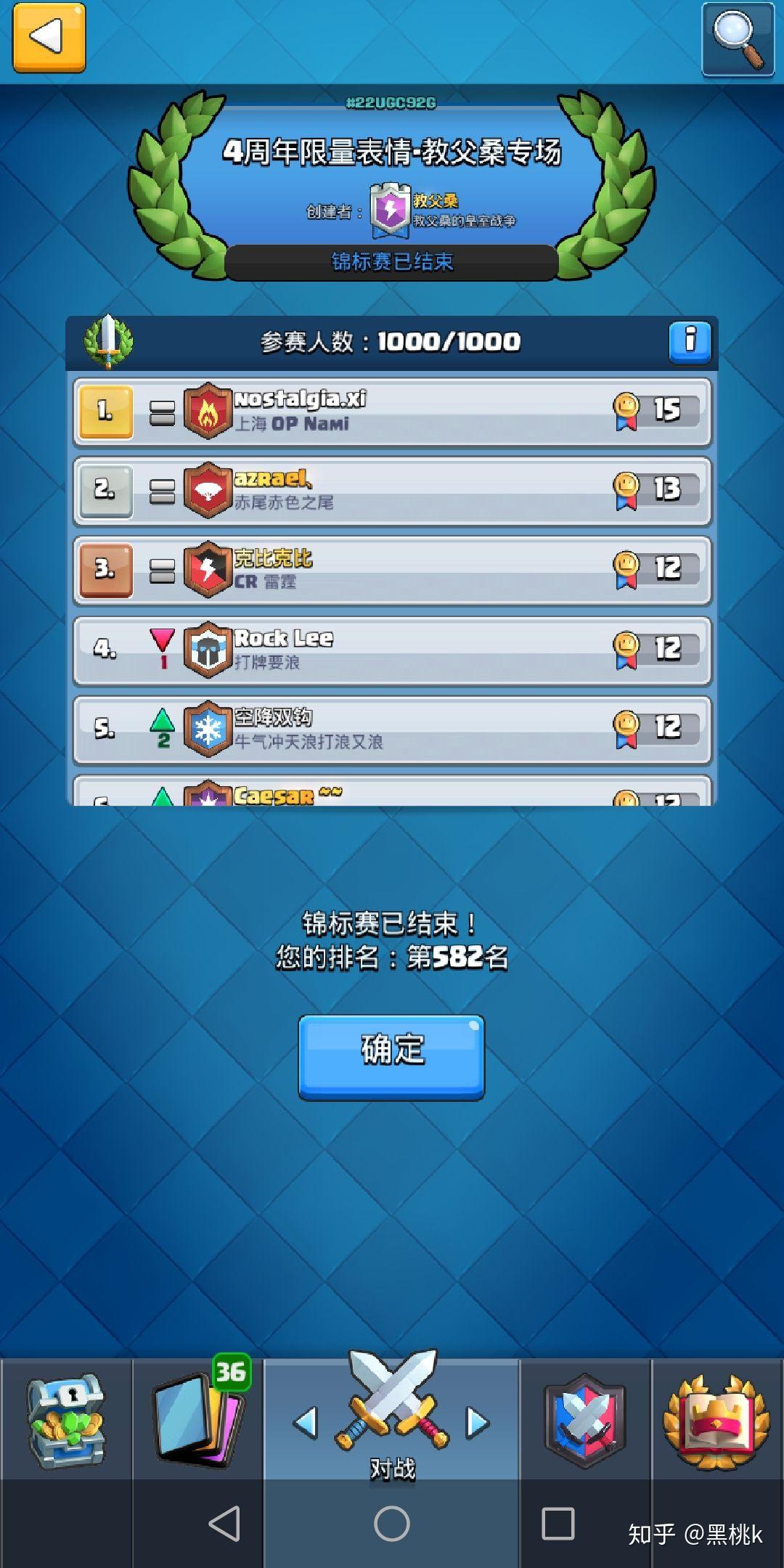Select the azRael player row
This screenshot has height=1568, width=784.
[x=392, y=491]
